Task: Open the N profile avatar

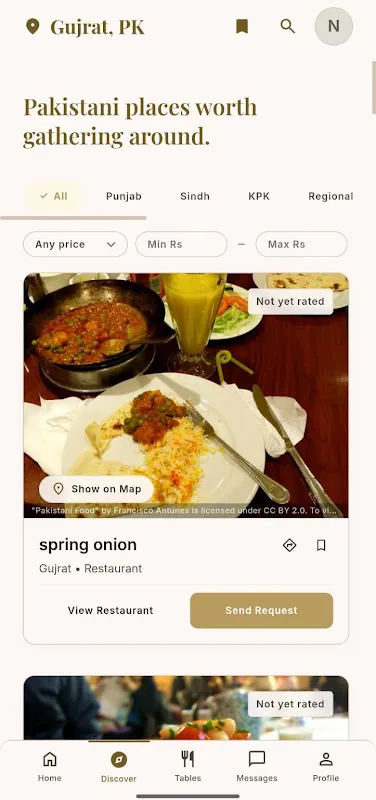Action: pyautogui.click(x=334, y=26)
